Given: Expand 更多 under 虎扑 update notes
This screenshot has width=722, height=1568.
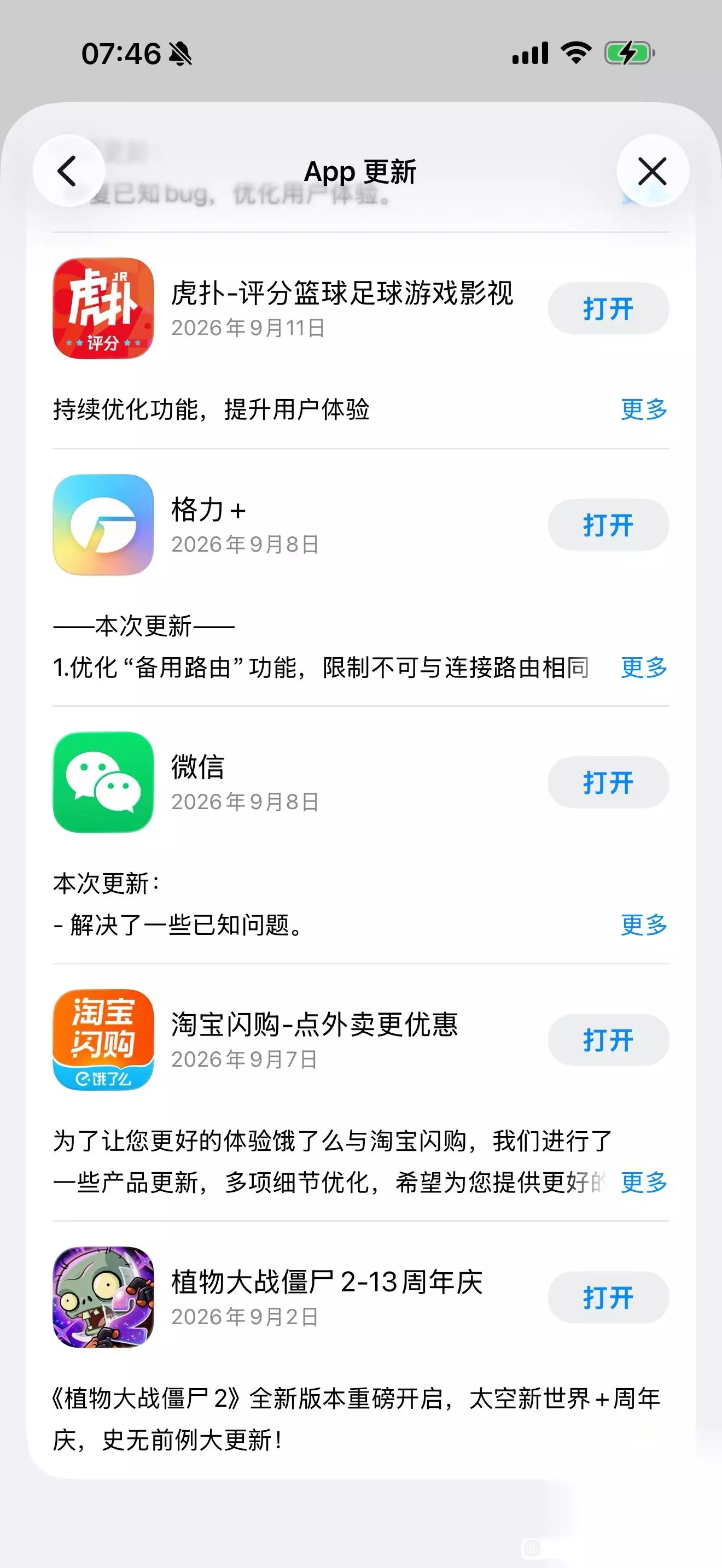Looking at the screenshot, I should coord(644,409).
